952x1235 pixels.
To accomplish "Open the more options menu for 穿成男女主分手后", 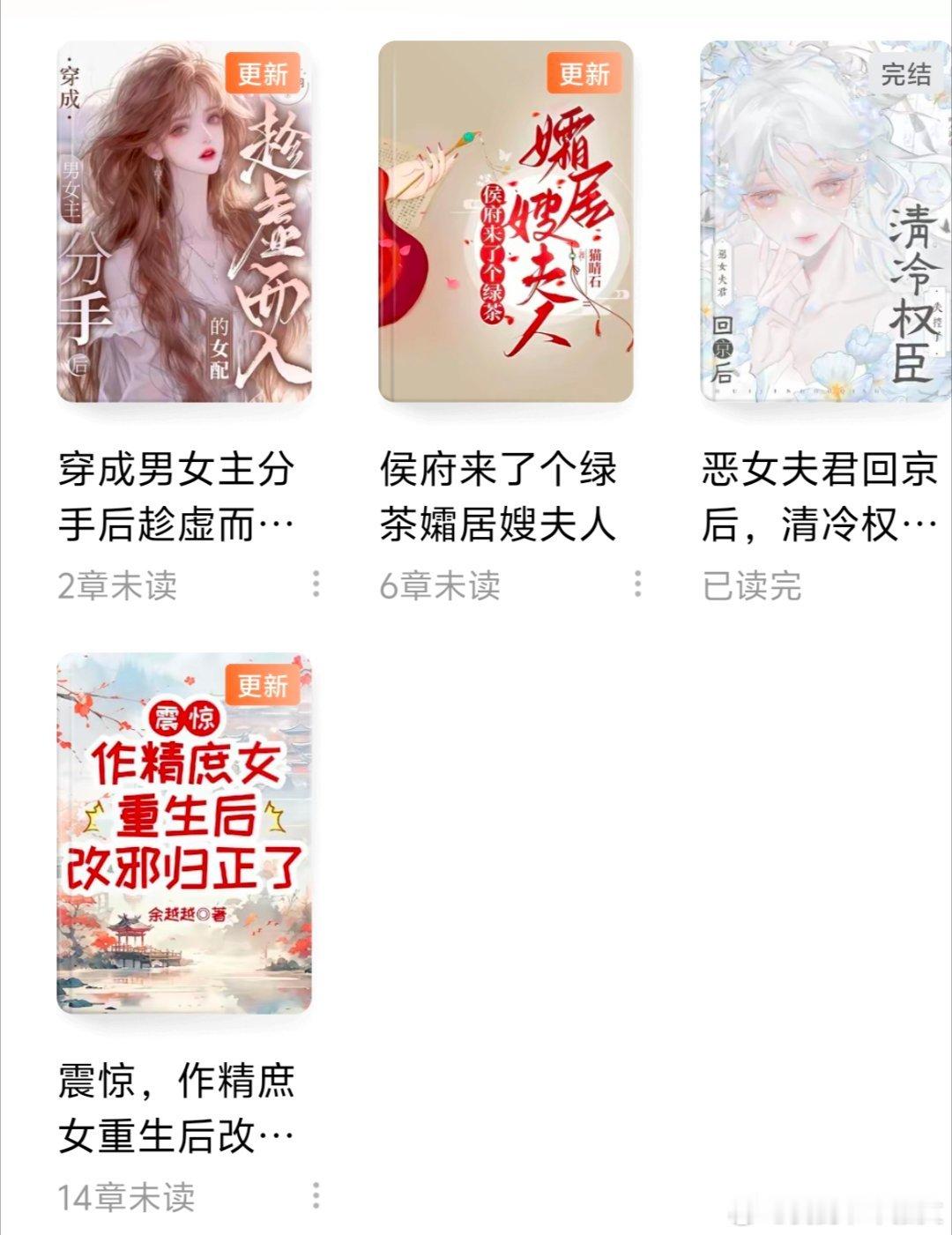I will pos(317,582).
